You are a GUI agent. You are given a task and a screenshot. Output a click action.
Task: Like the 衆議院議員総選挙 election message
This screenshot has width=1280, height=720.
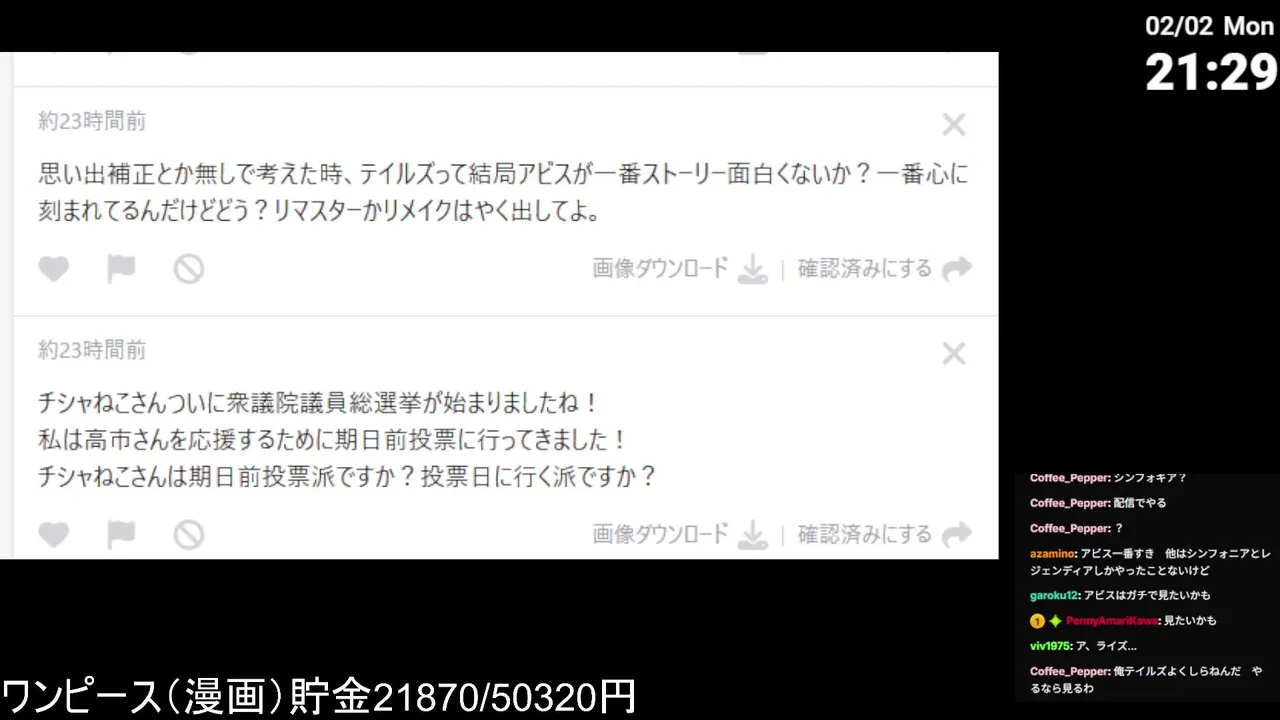click(x=54, y=535)
